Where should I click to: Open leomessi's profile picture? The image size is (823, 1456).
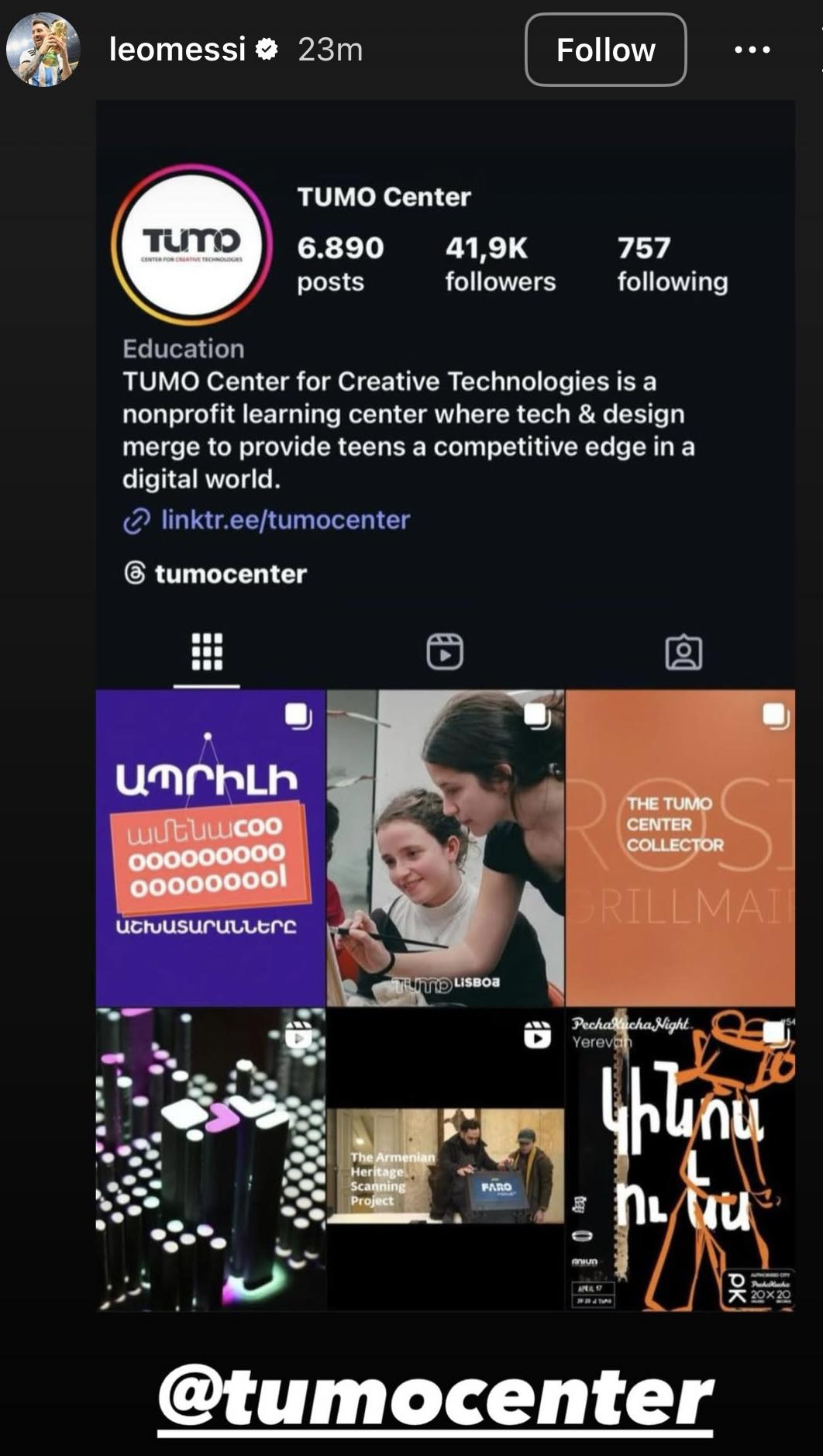(43, 50)
